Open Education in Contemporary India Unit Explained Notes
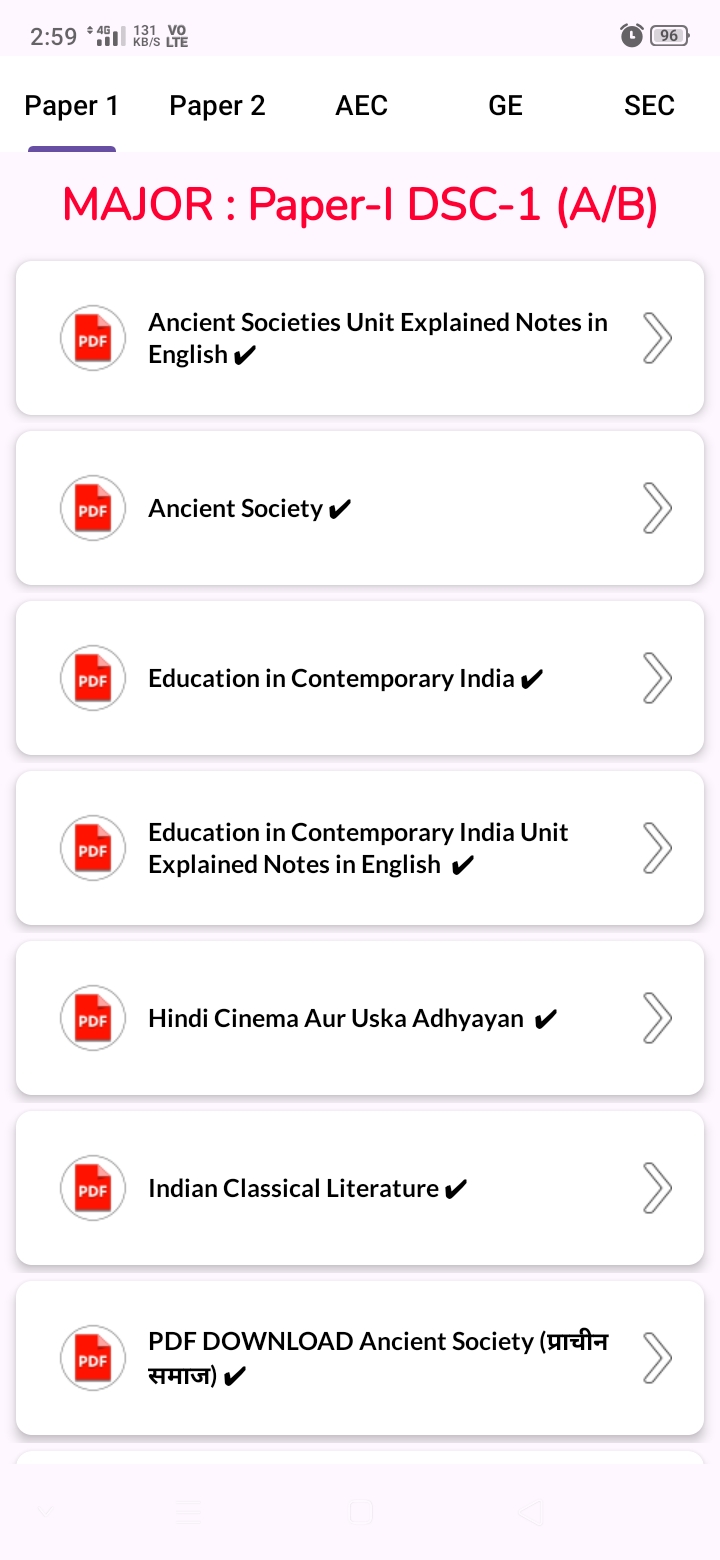The height and width of the screenshot is (1560, 720). 360,848
